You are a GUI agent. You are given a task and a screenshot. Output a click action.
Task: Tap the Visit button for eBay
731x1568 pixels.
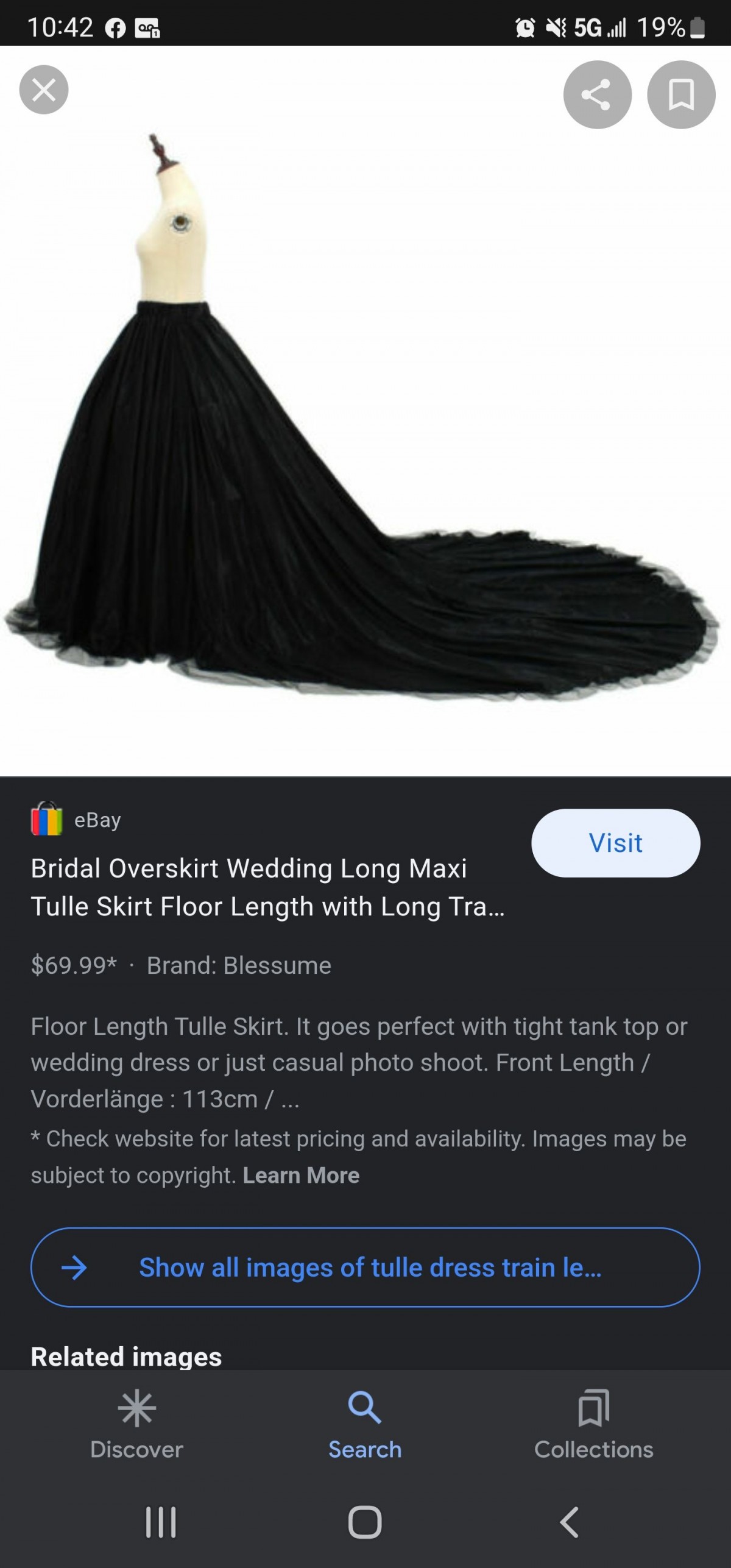615,843
